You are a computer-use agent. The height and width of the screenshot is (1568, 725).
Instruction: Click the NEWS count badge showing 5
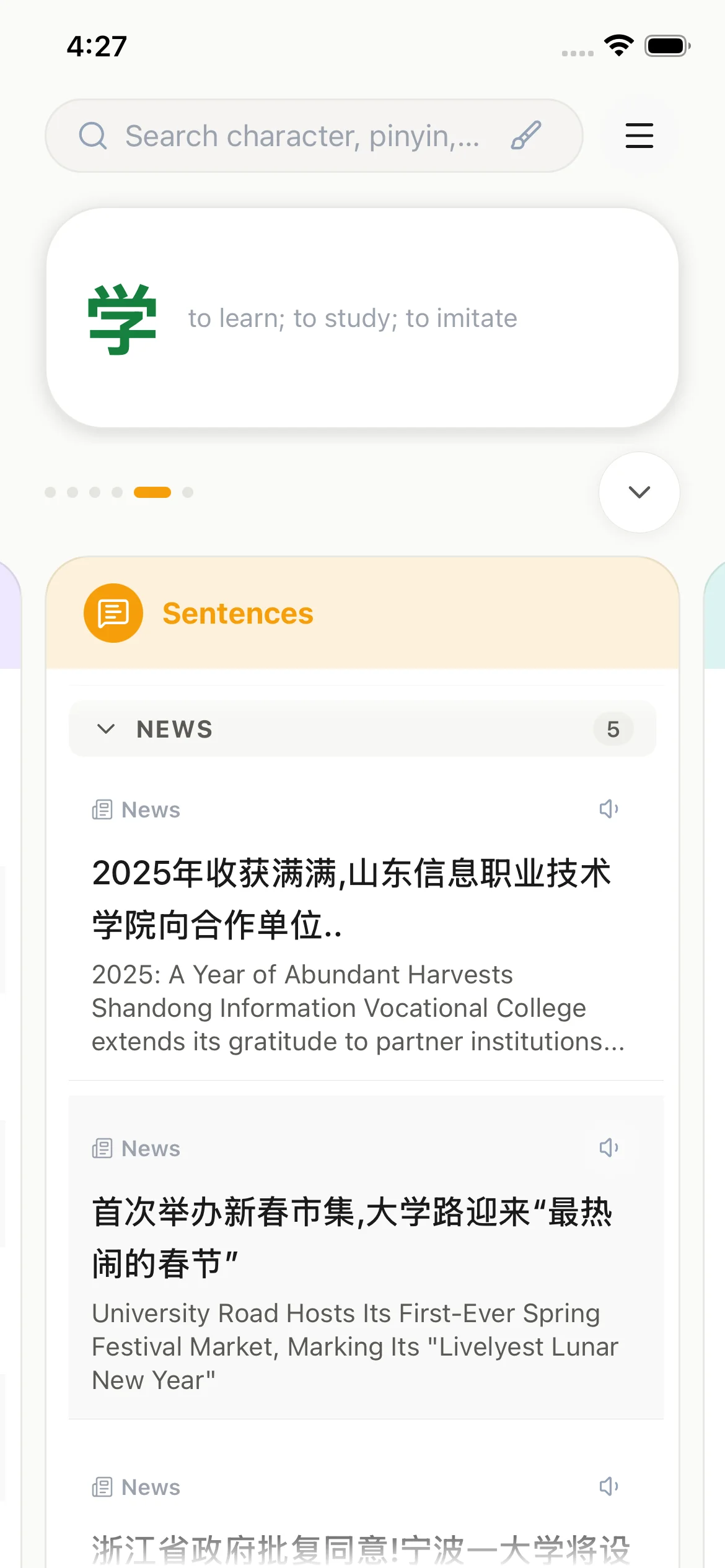613,729
